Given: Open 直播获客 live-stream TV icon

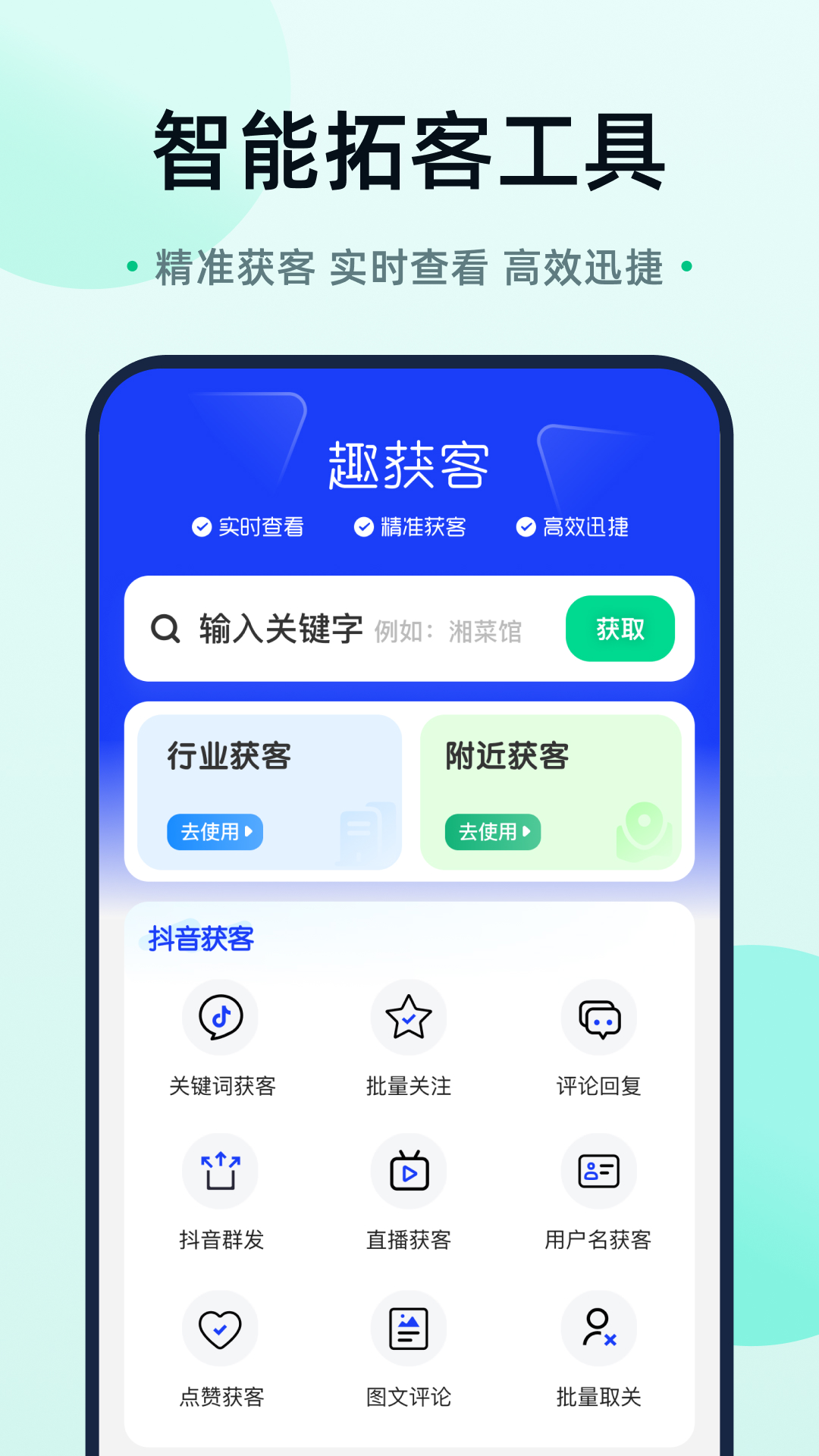Looking at the screenshot, I should point(409,1171).
